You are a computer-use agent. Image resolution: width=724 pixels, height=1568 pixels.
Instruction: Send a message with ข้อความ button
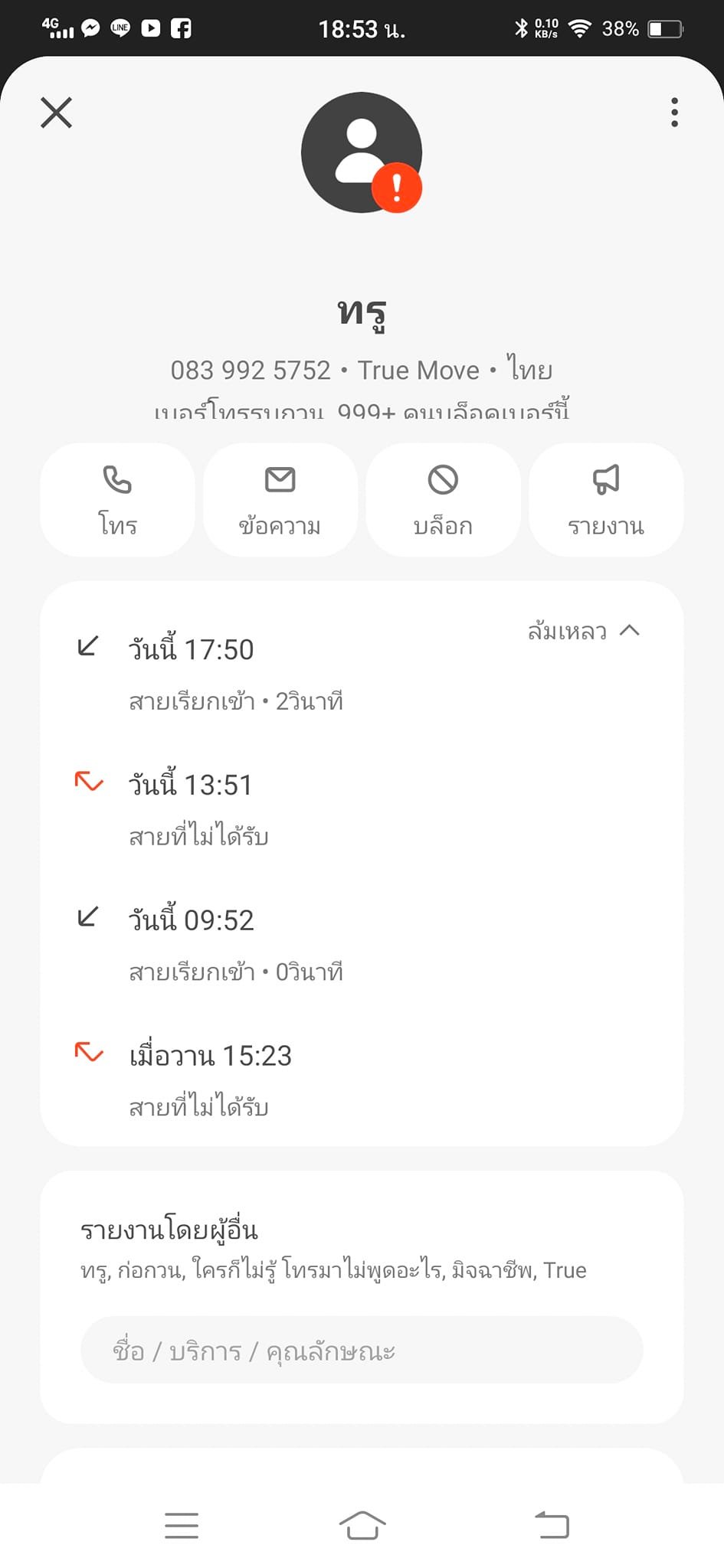tap(280, 500)
